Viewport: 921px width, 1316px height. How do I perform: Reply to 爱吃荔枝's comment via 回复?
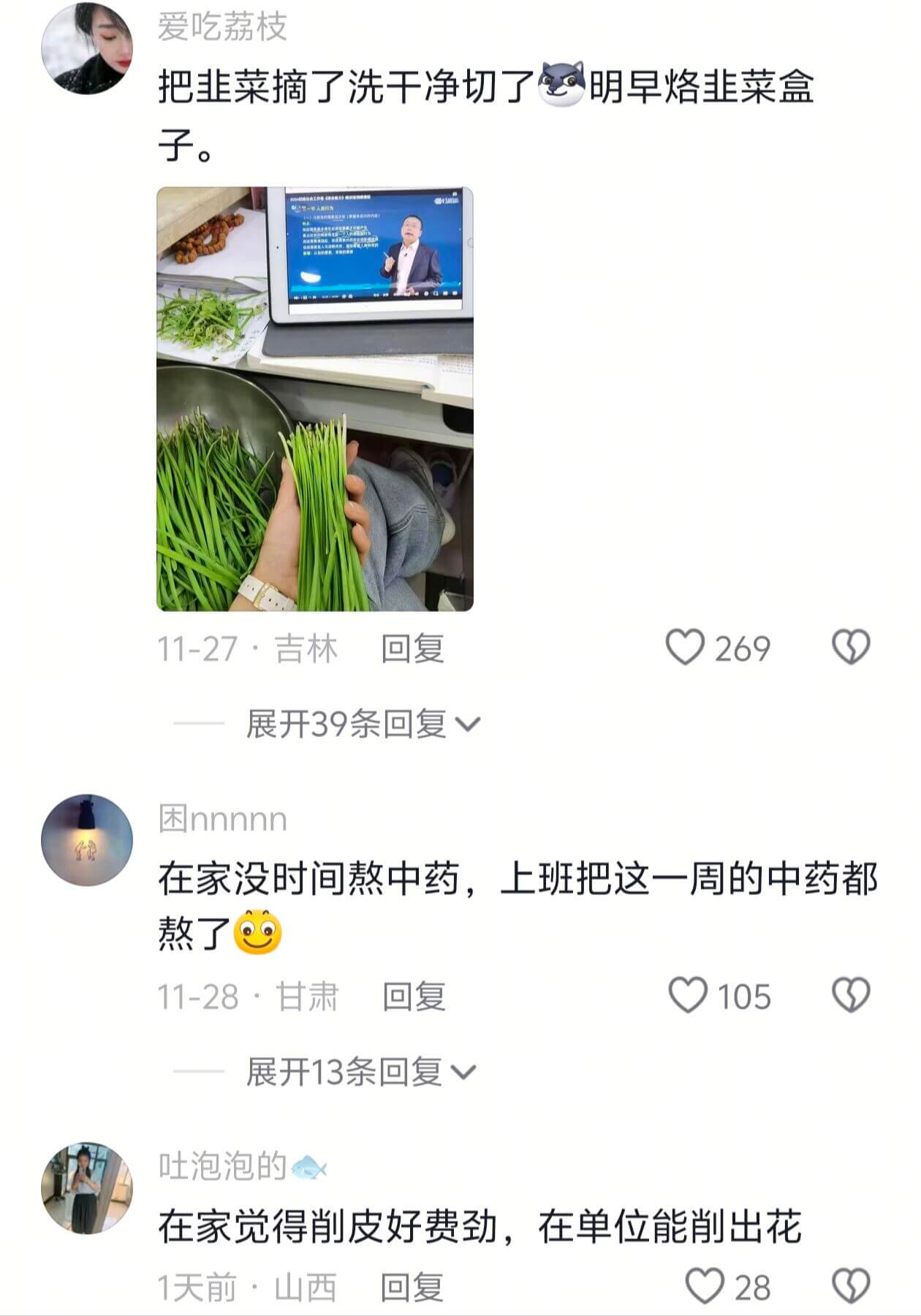[414, 648]
